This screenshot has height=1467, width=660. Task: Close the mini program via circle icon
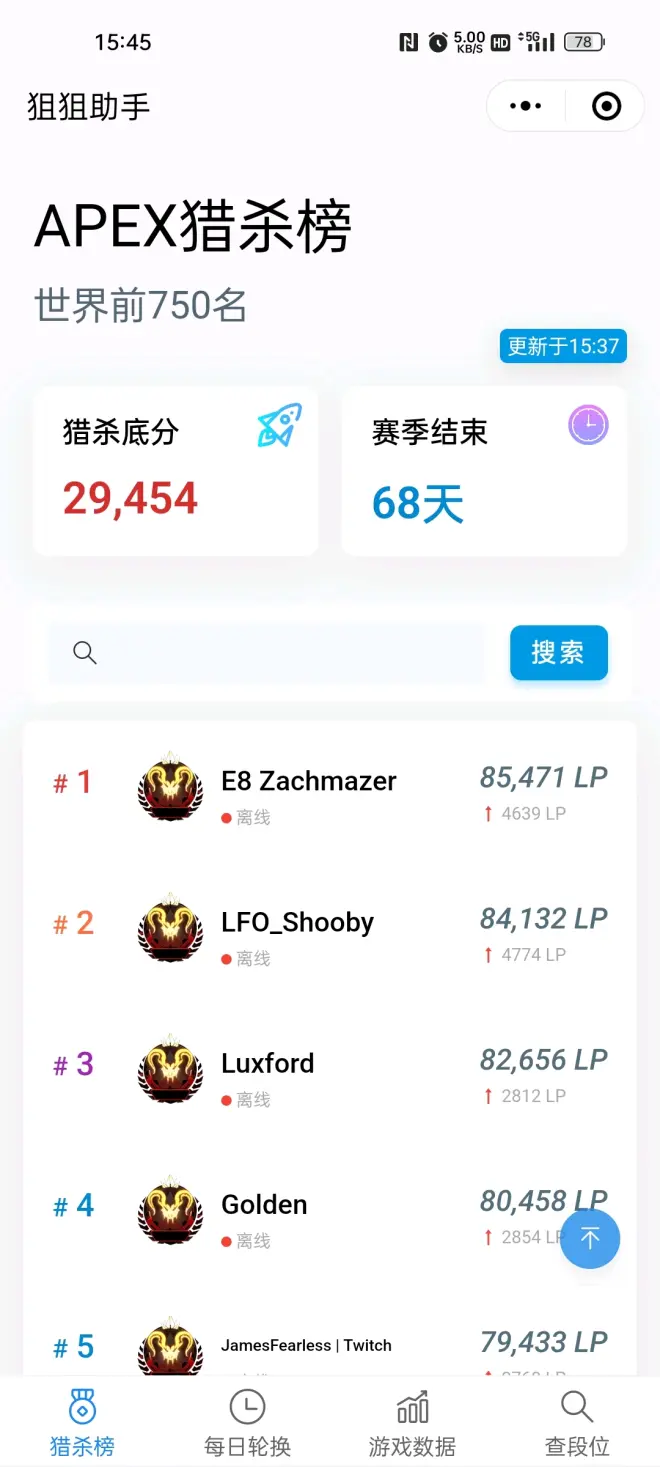pos(606,106)
